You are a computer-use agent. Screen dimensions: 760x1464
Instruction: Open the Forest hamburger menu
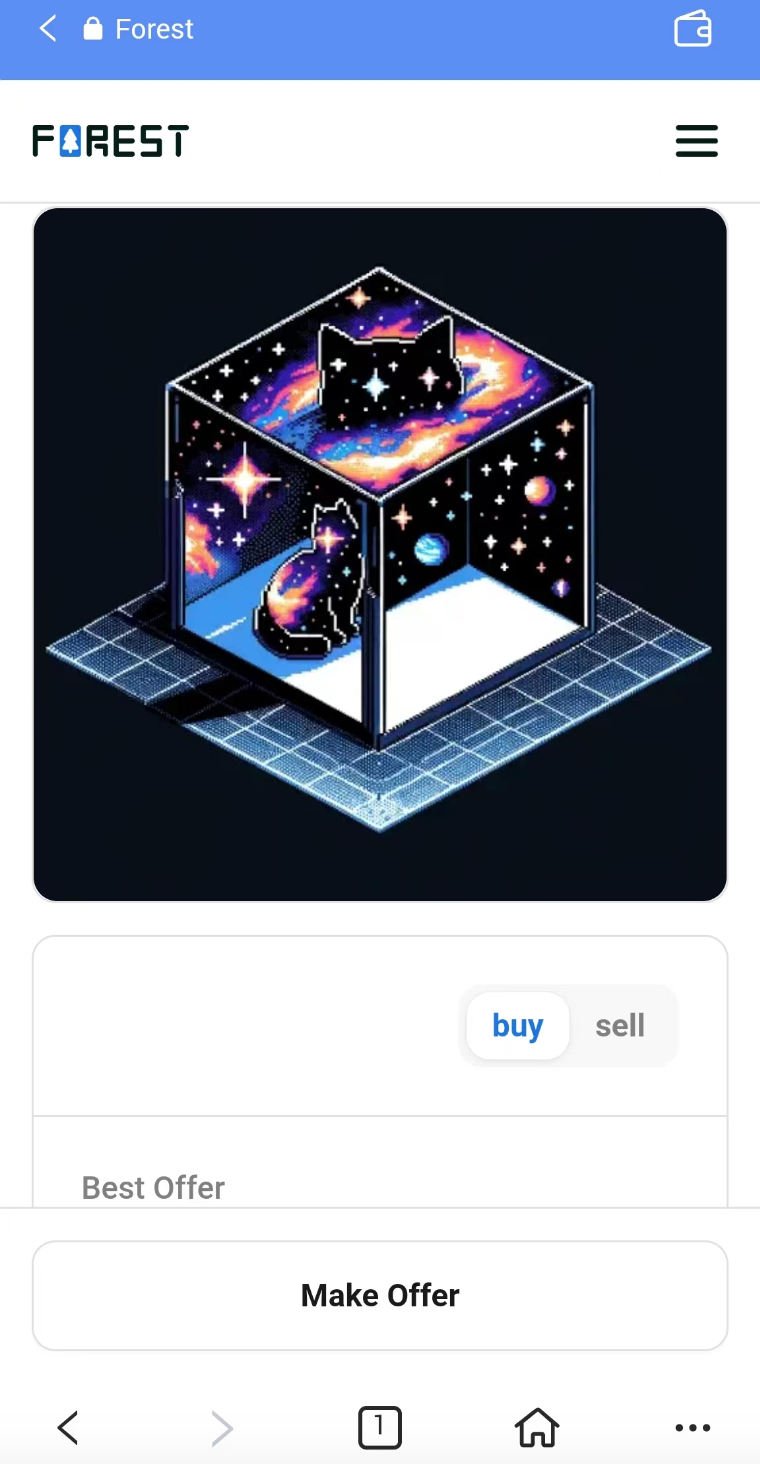[x=696, y=141]
